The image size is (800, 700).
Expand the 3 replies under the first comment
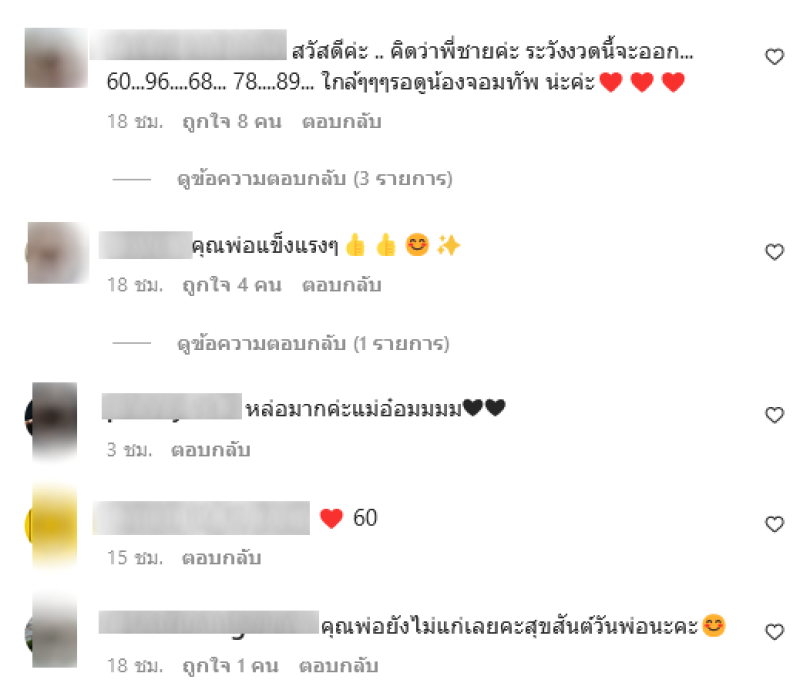[314, 180]
